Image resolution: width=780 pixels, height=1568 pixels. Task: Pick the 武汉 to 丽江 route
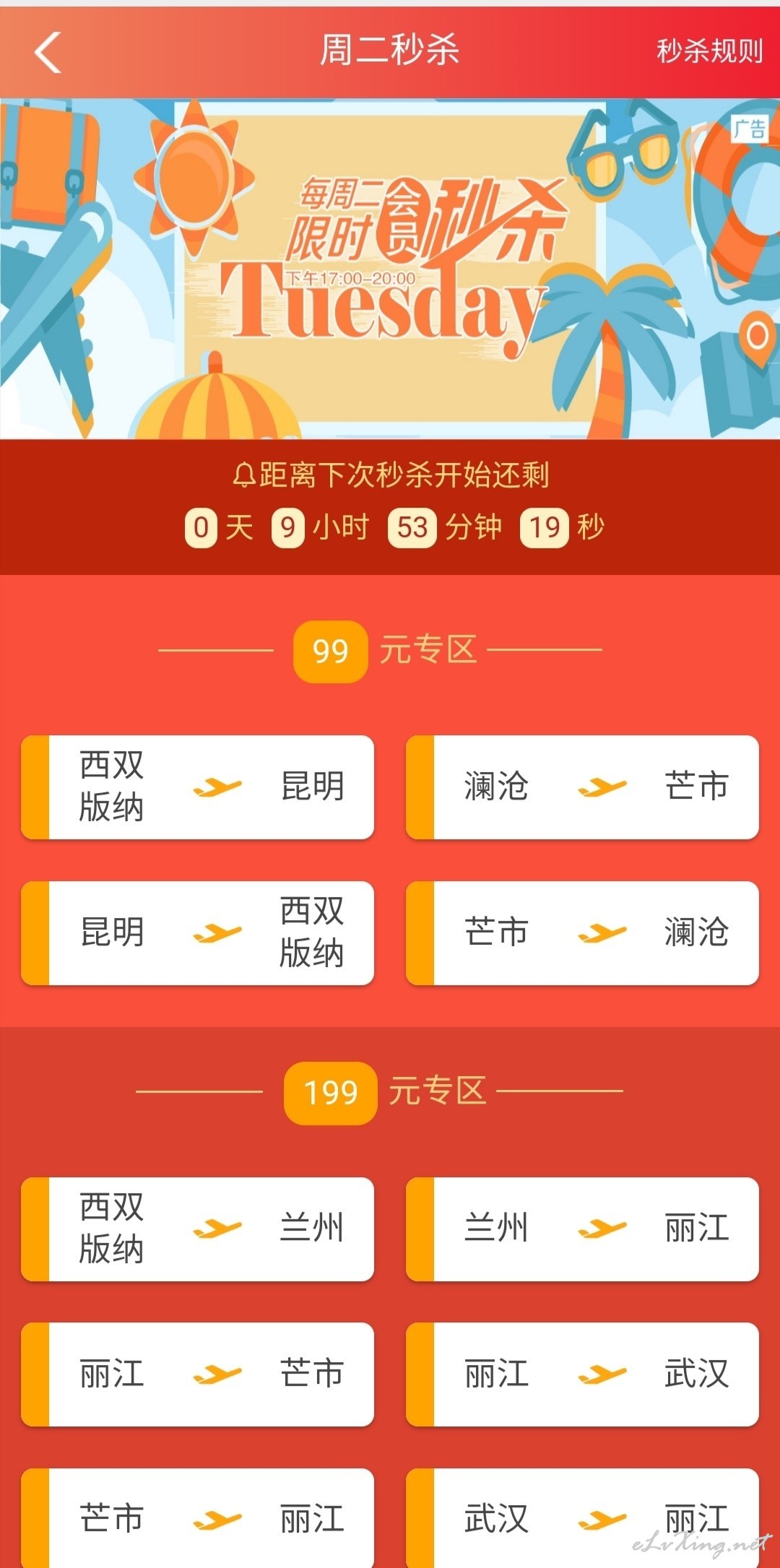tap(582, 1518)
